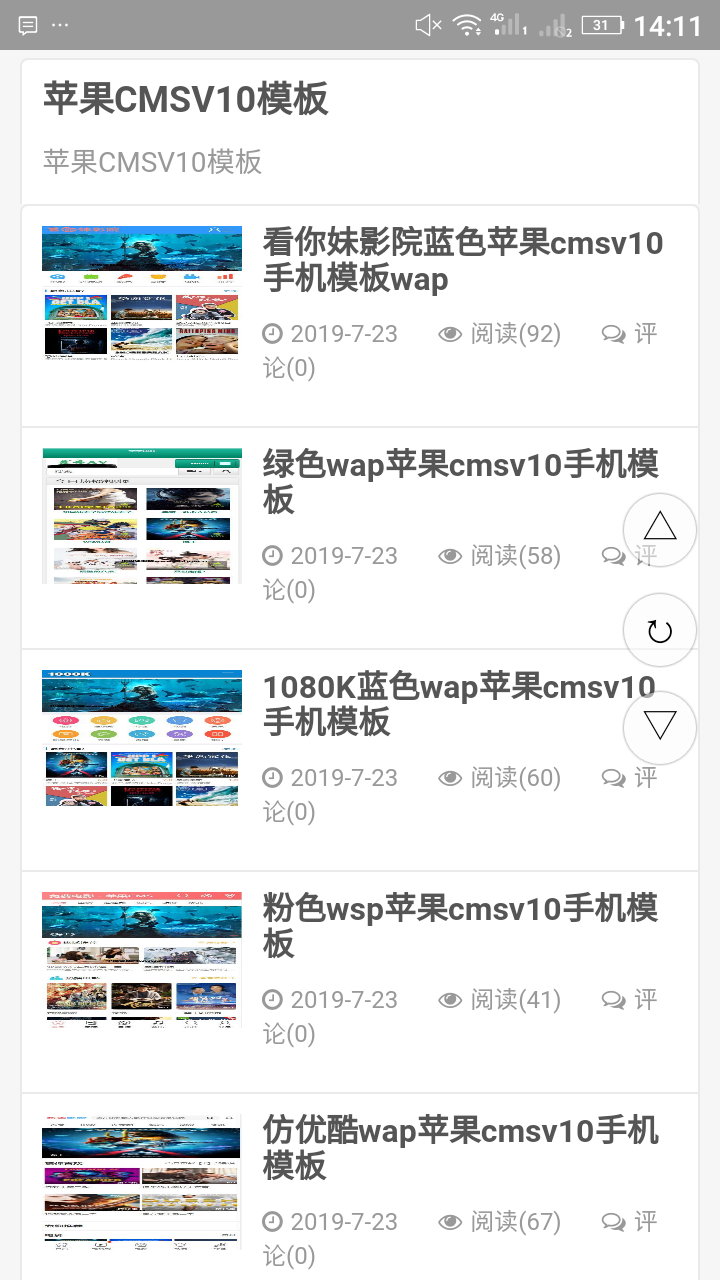Tap the floating up-arrow scroll button
720x1280 pixels.
click(659, 529)
